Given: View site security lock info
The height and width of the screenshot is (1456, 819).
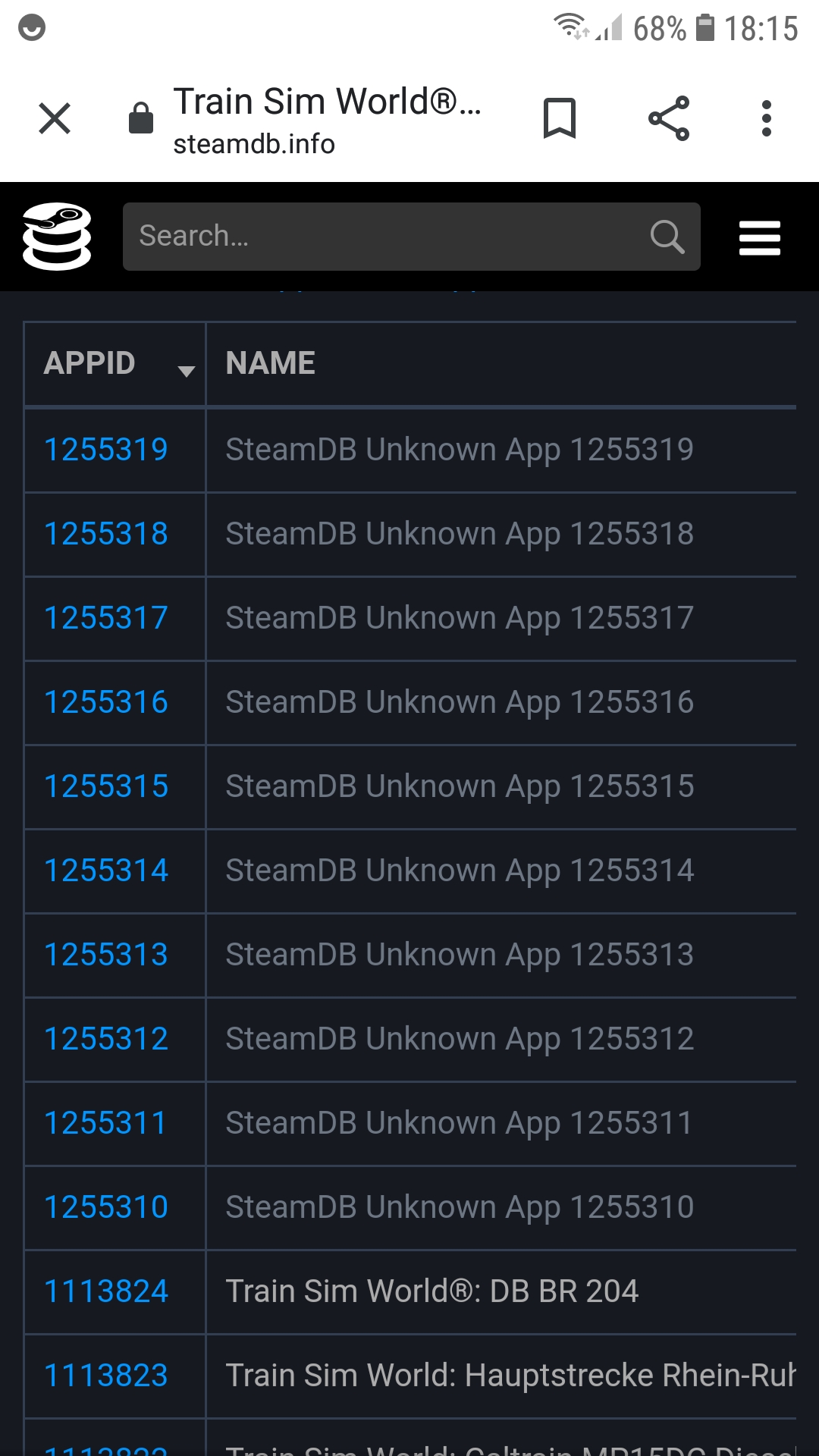Looking at the screenshot, I should [x=141, y=118].
